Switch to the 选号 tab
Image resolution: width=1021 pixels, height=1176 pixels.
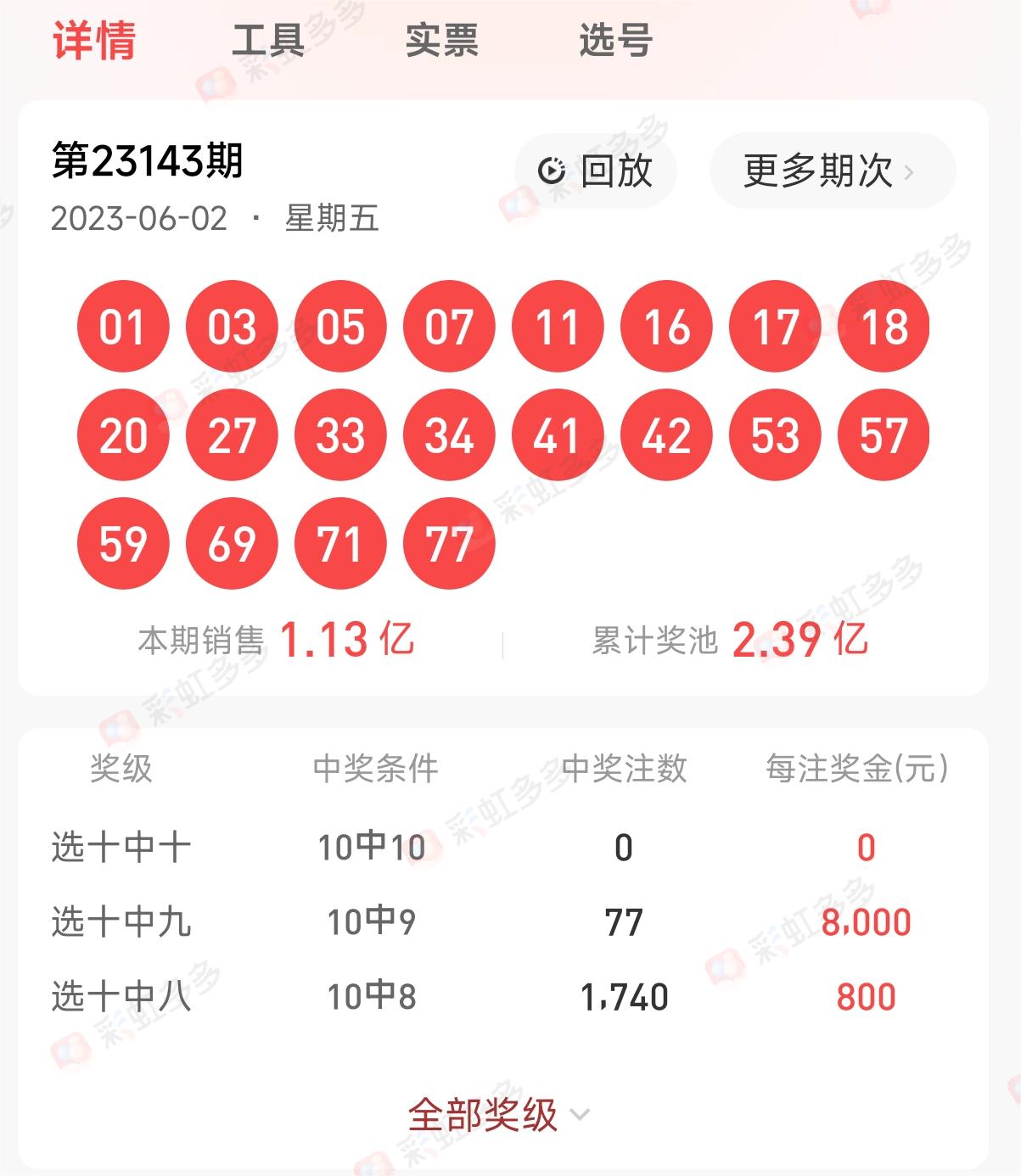(615, 40)
